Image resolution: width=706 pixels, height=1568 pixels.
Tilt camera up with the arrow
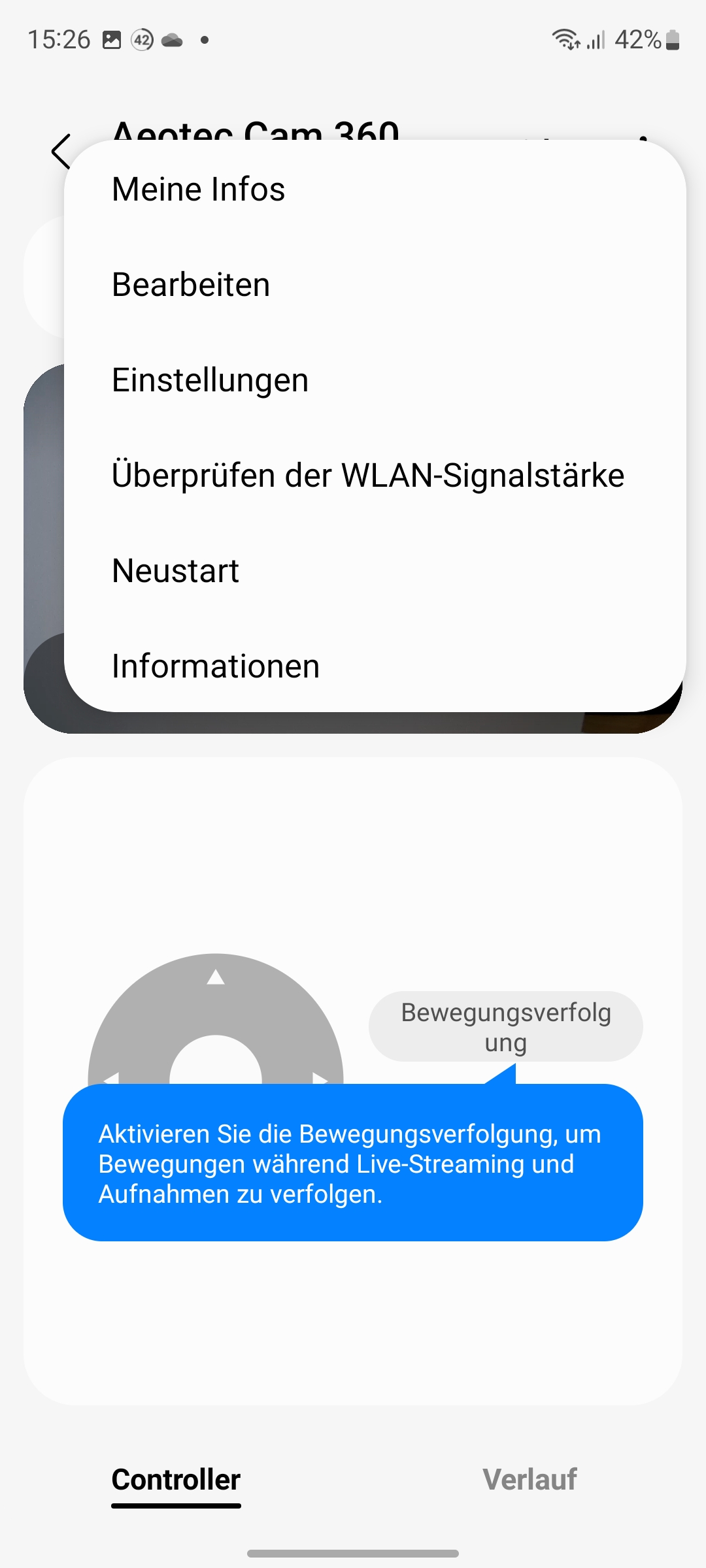point(216,977)
